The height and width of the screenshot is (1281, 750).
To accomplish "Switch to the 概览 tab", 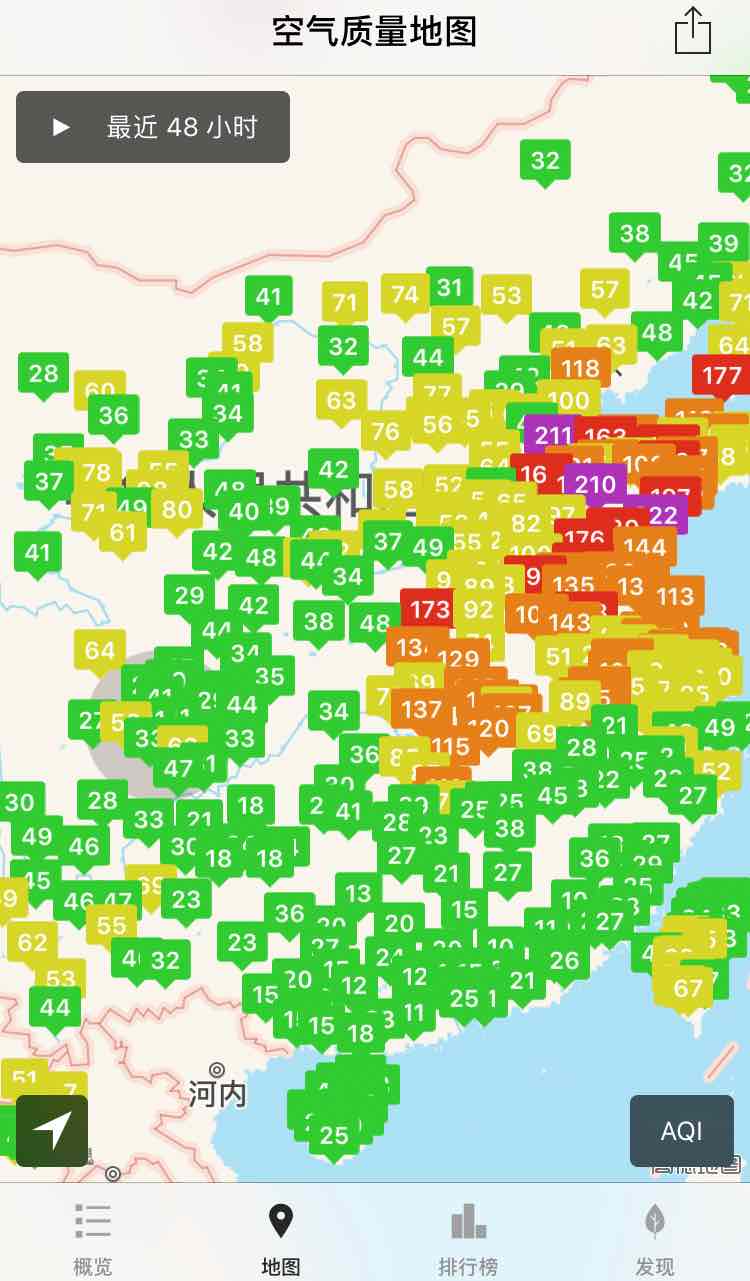I will [93, 1238].
